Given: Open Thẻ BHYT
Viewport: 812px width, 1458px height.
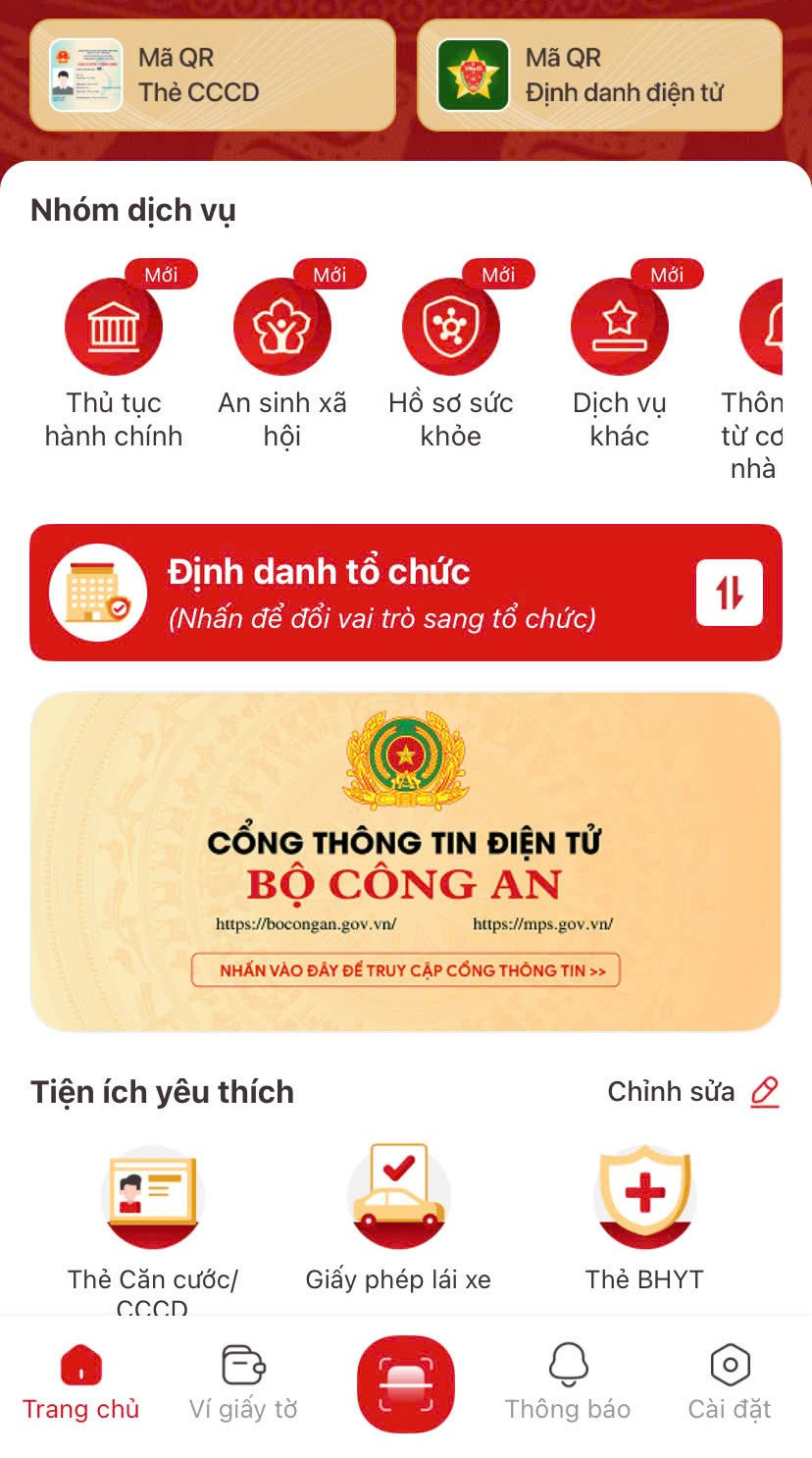Looking at the screenshot, I should (x=644, y=1197).
